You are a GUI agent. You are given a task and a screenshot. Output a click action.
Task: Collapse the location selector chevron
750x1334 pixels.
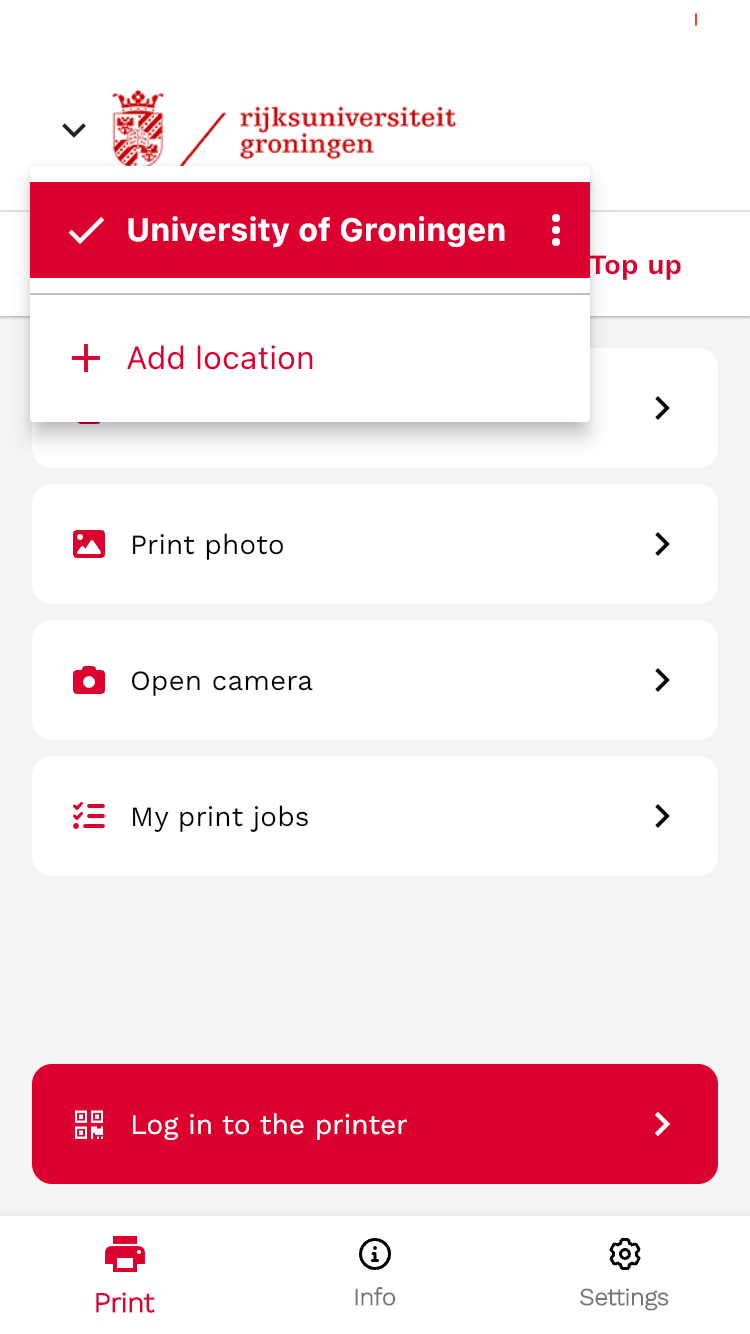coord(73,130)
